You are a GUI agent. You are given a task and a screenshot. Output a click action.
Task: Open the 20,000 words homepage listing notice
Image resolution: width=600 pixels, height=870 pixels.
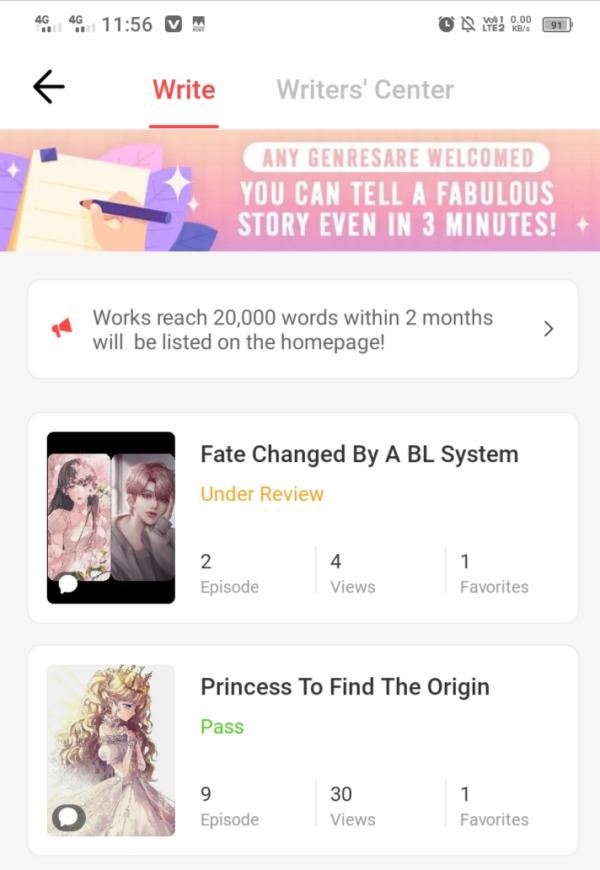click(302, 329)
